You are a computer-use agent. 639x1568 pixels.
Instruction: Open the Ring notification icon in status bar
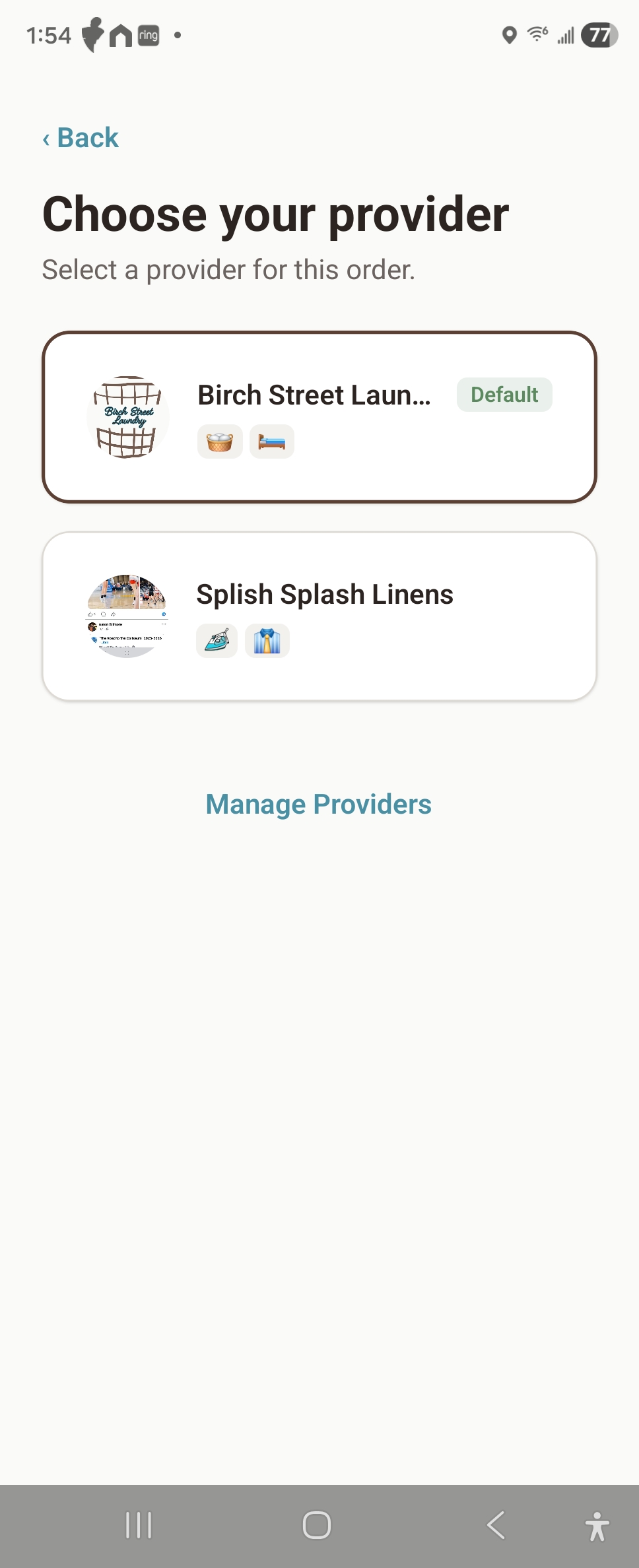[x=147, y=35]
